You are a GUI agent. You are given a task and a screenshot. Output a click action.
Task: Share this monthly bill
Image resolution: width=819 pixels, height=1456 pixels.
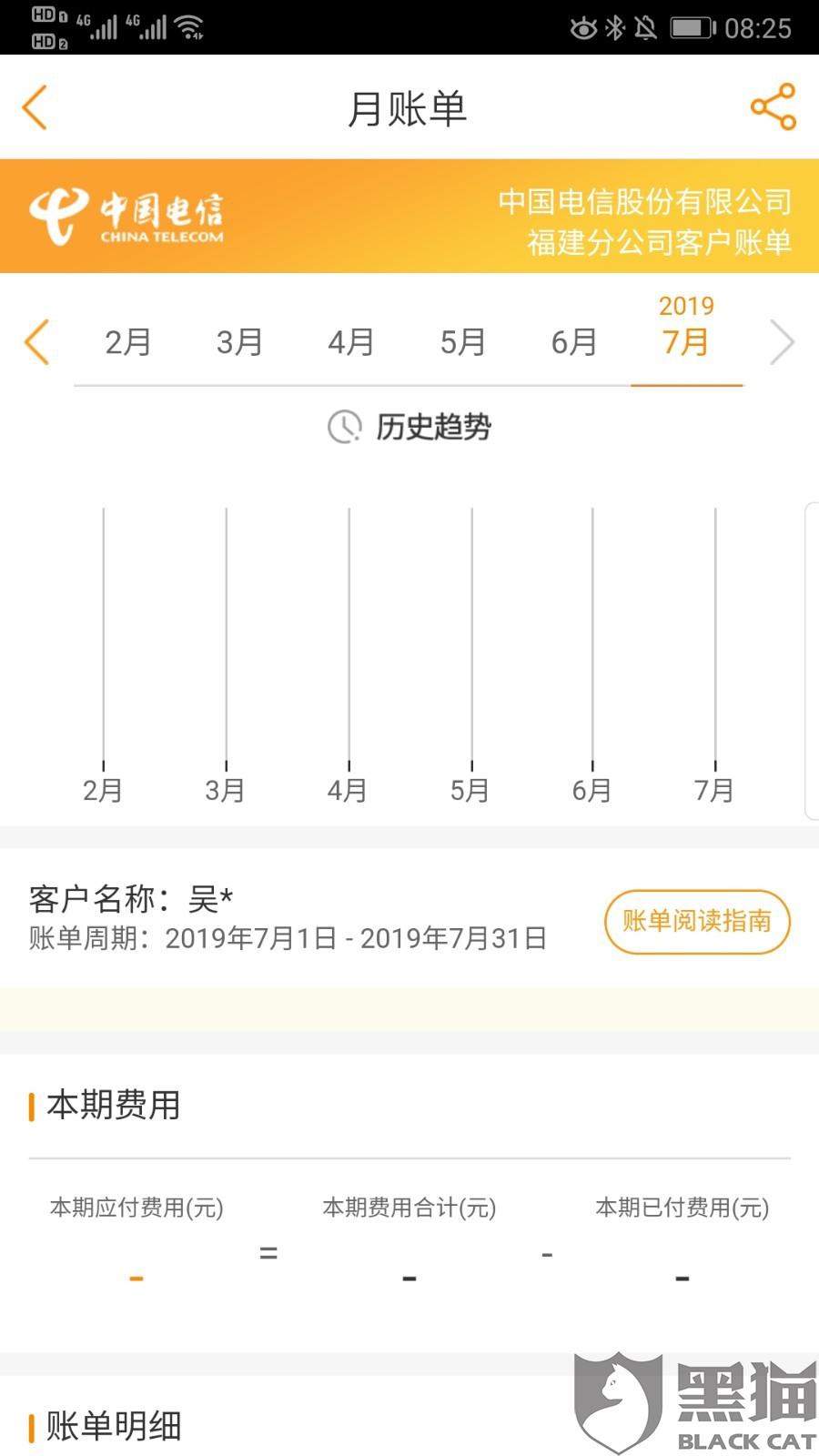pos(773,107)
